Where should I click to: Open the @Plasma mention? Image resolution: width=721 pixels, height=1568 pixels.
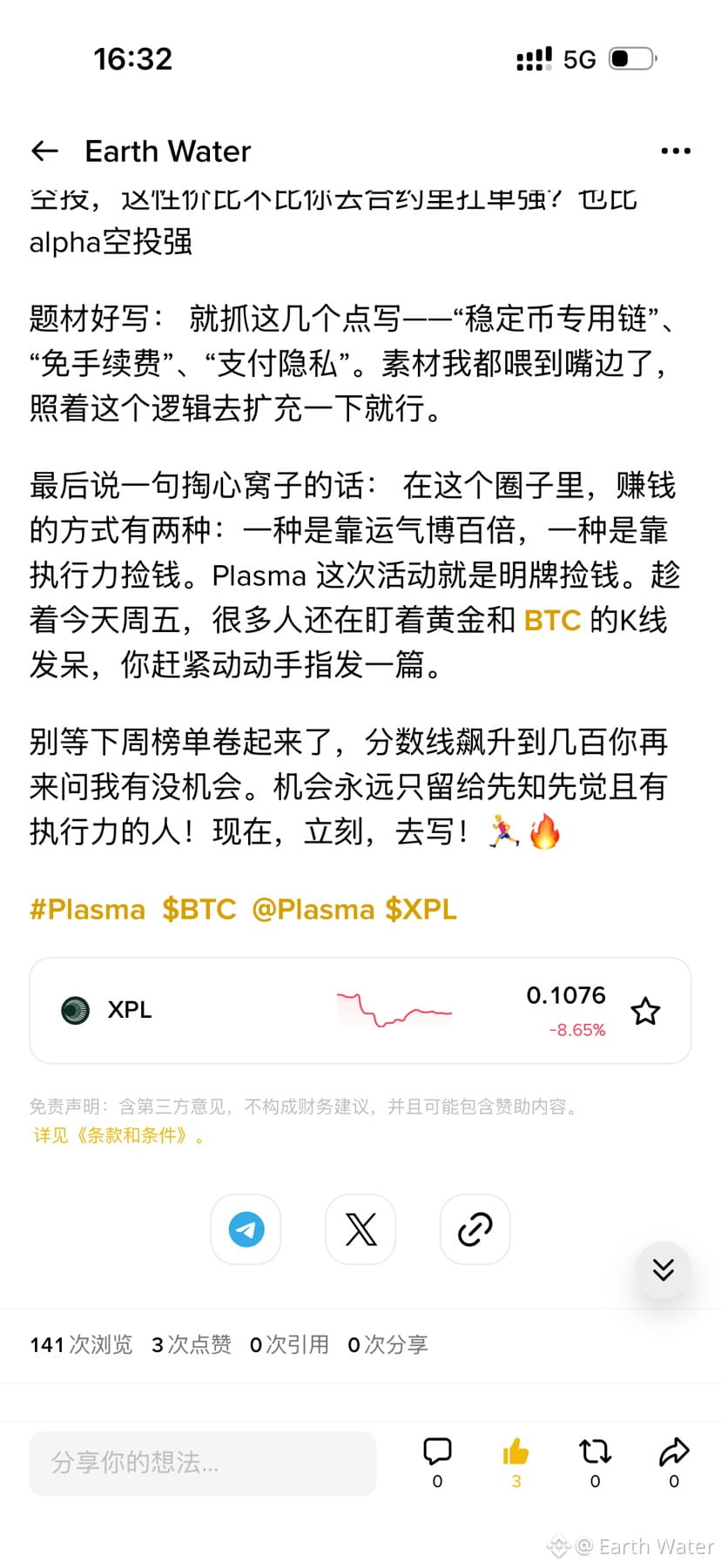point(313,910)
